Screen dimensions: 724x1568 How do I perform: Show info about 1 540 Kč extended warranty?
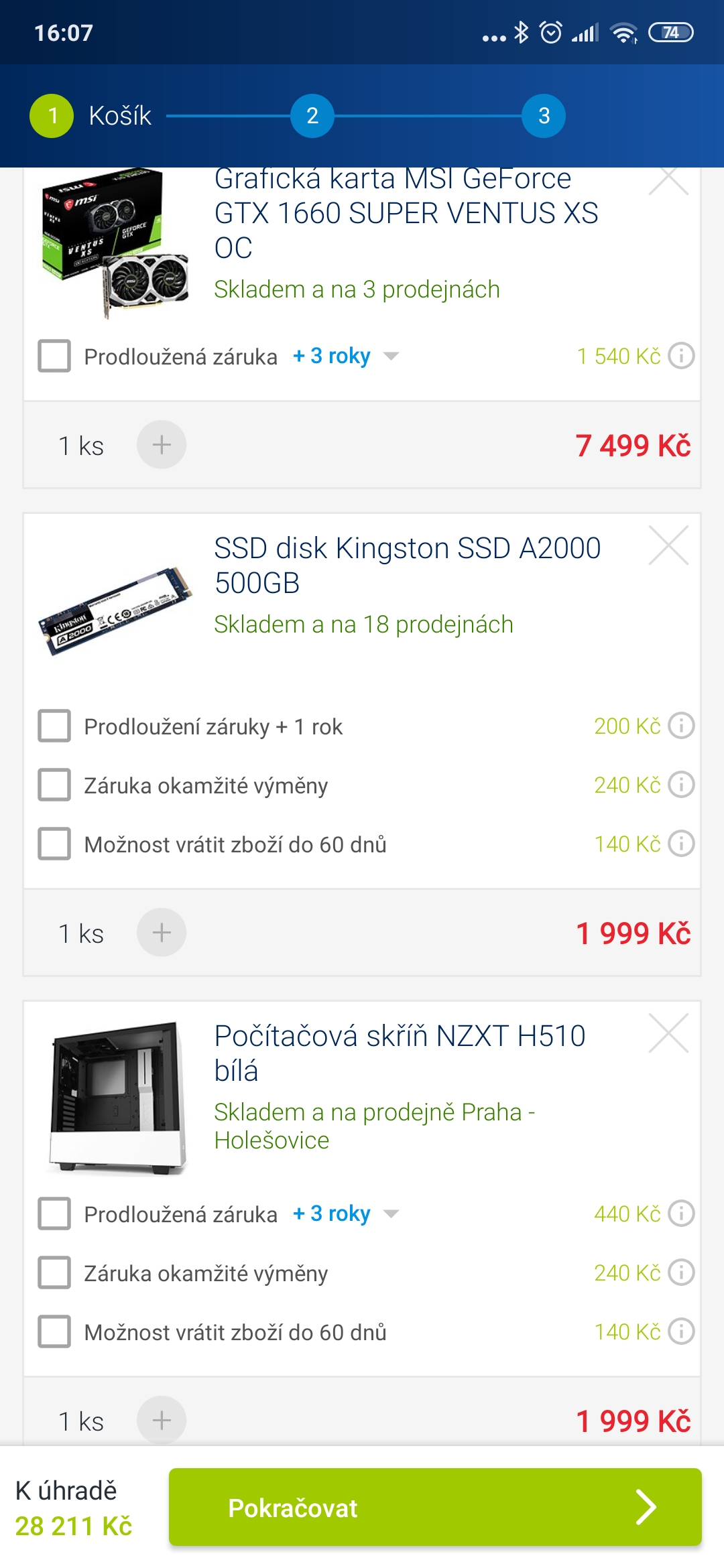(682, 356)
